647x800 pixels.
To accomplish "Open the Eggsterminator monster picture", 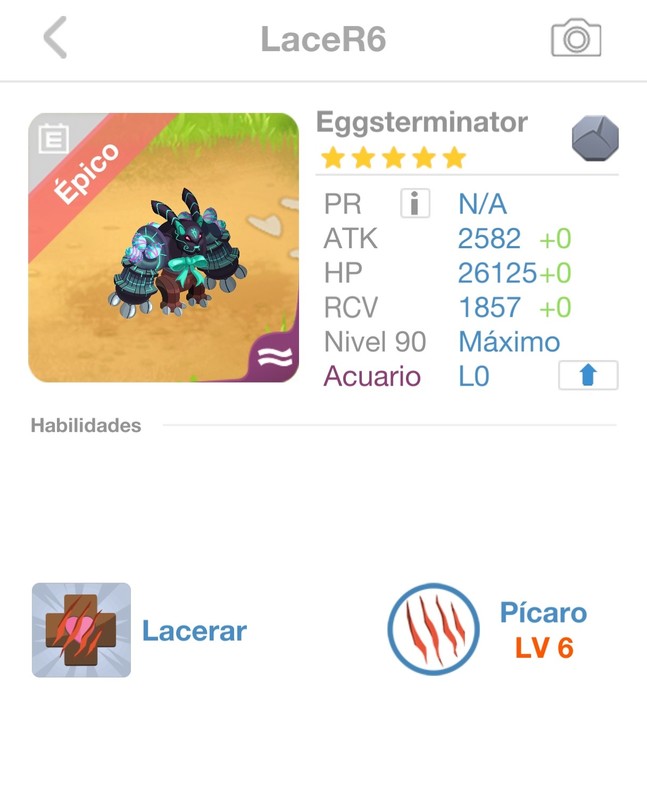I will (164, 248).
